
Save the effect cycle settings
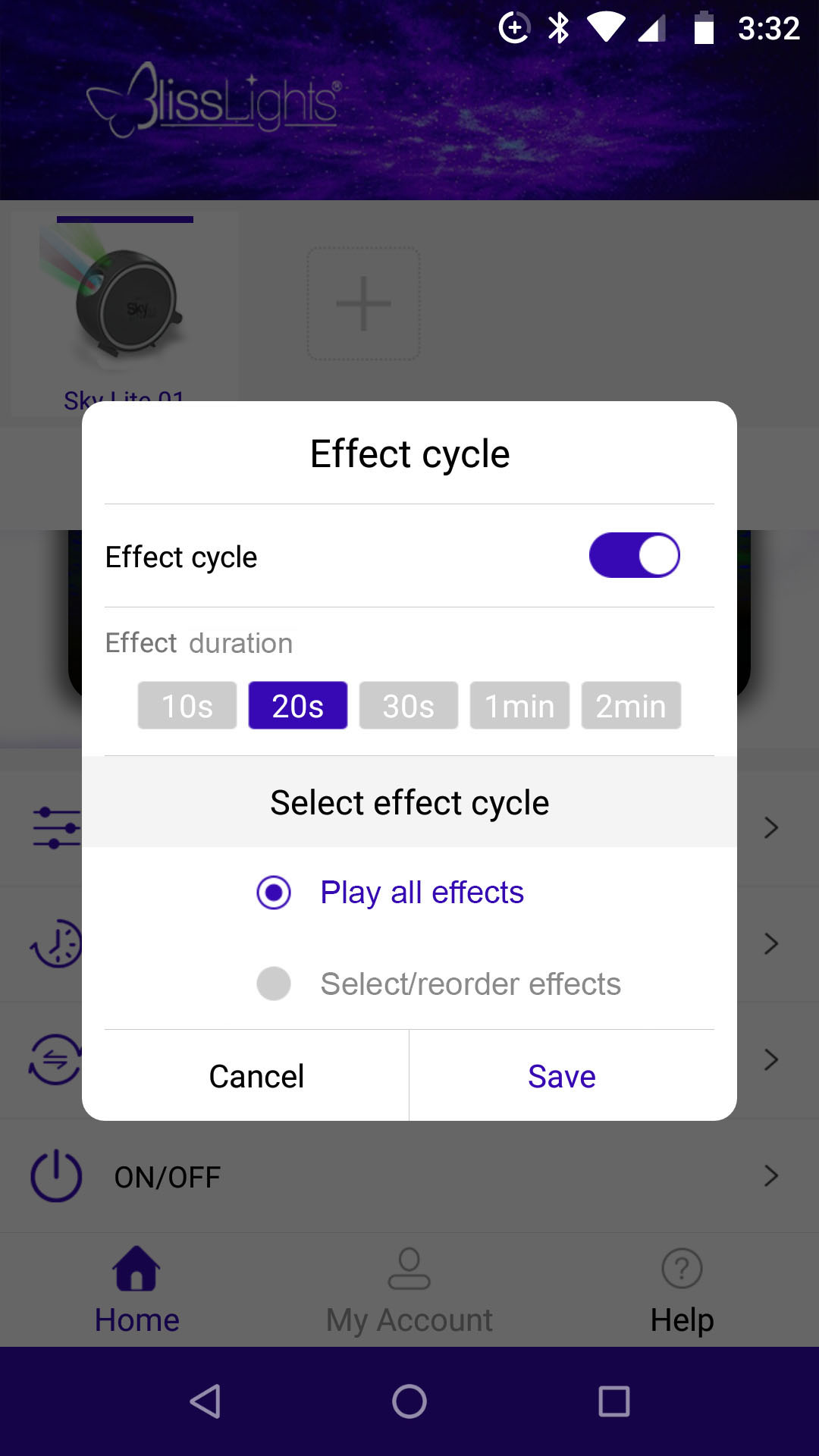tap(561, 1075)
